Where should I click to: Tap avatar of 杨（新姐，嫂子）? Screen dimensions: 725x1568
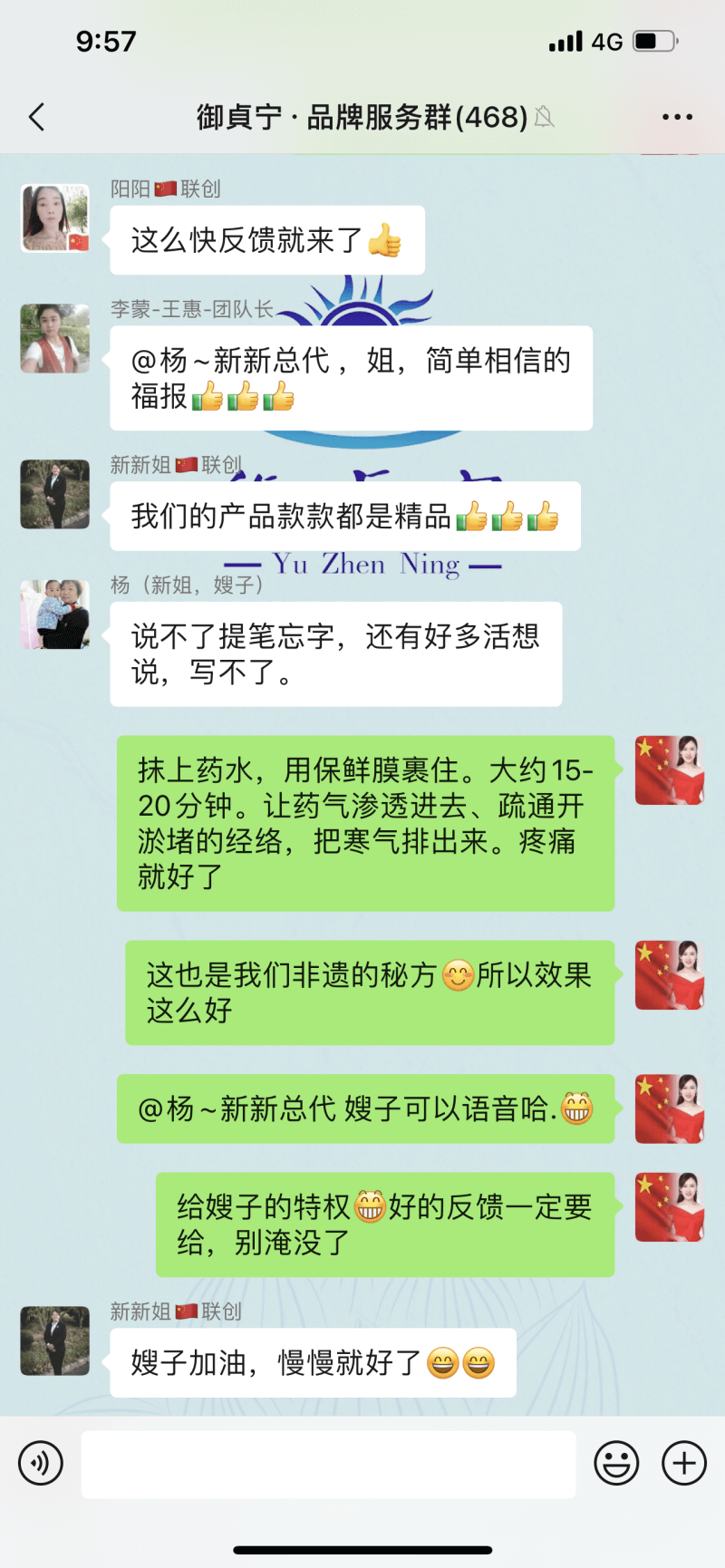(x=55, y=615)
